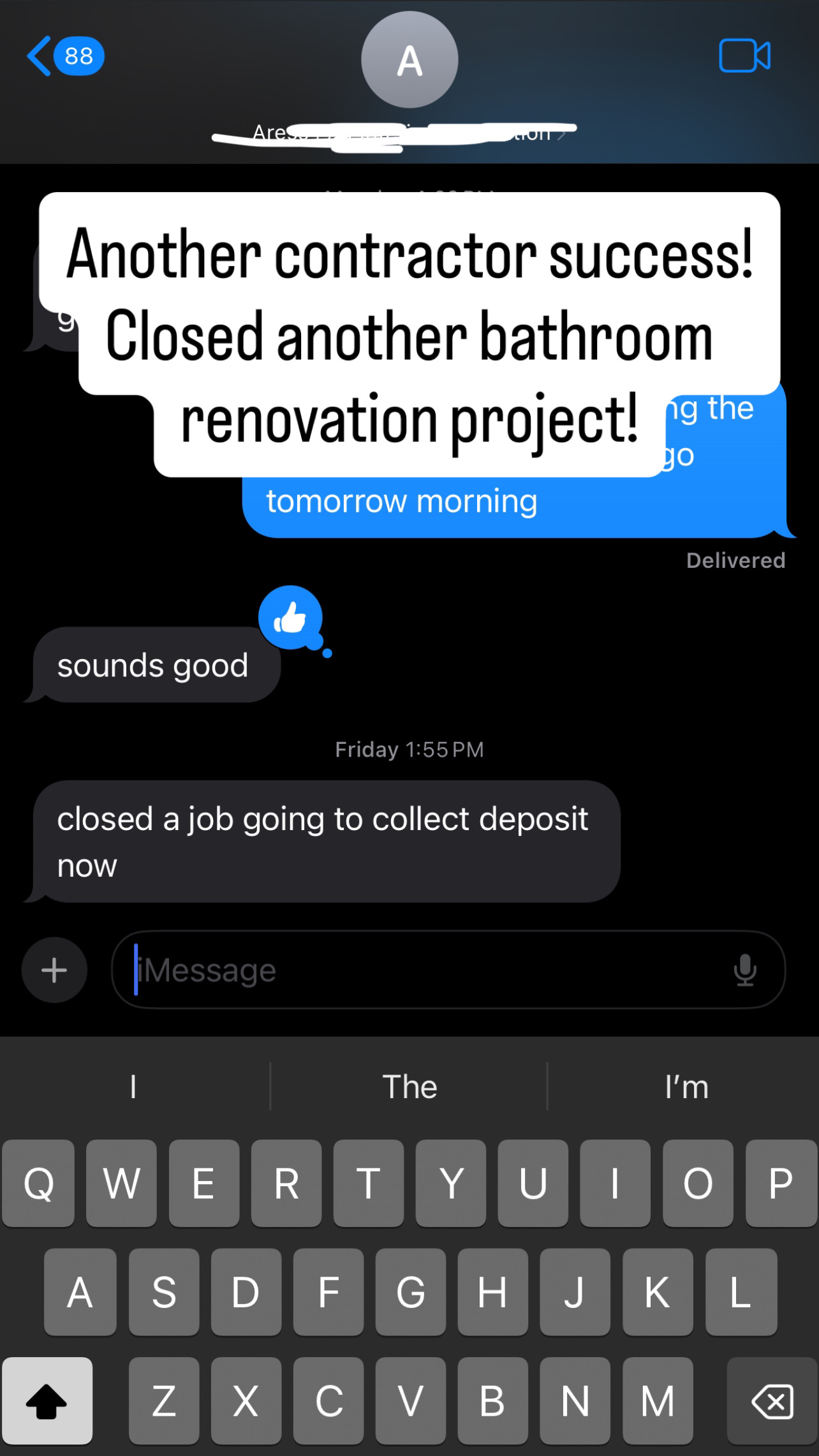819x1456 pixels.
Task: Record audio with the microphone icon
Action: tap(744, 970)
